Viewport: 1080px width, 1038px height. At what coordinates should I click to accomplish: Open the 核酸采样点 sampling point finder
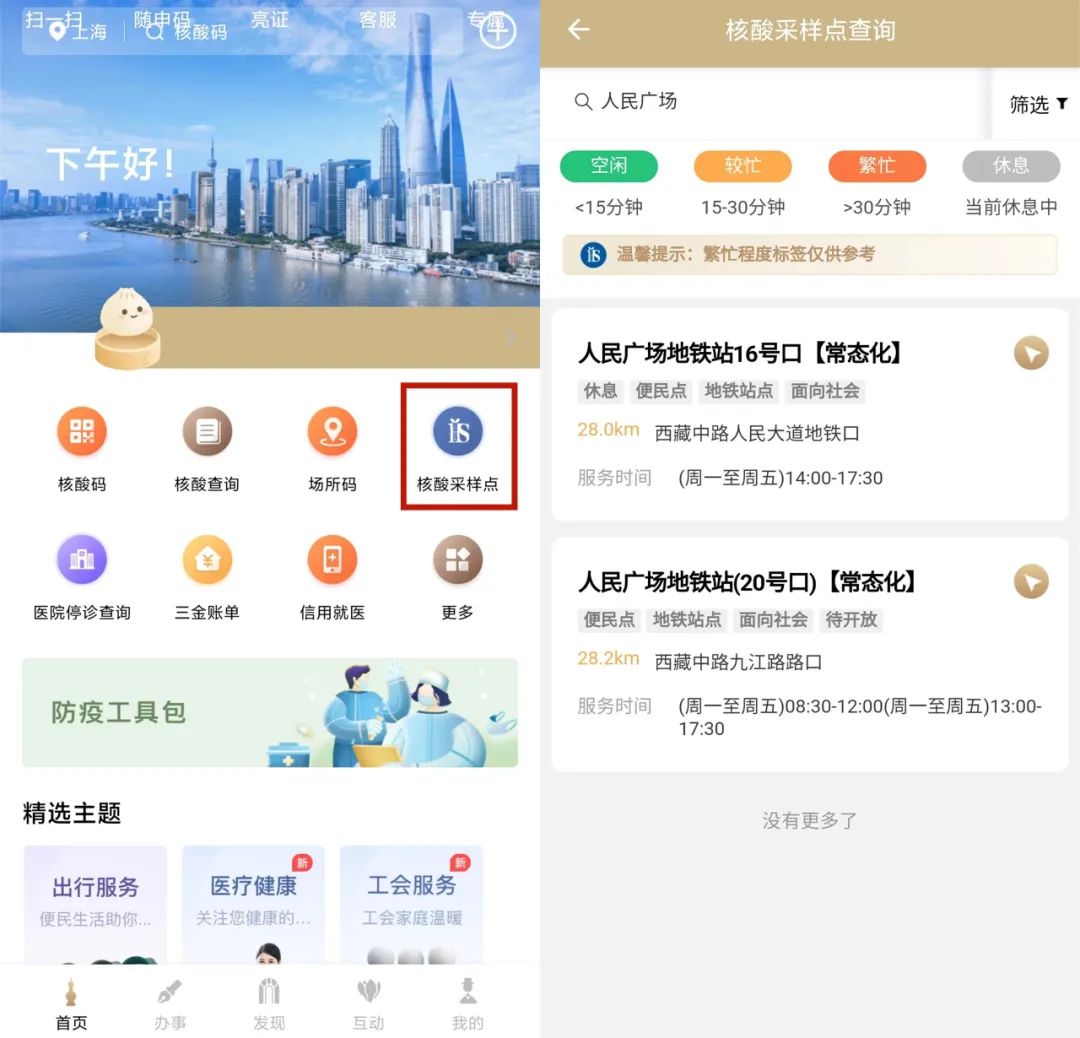tap(458, 446)
